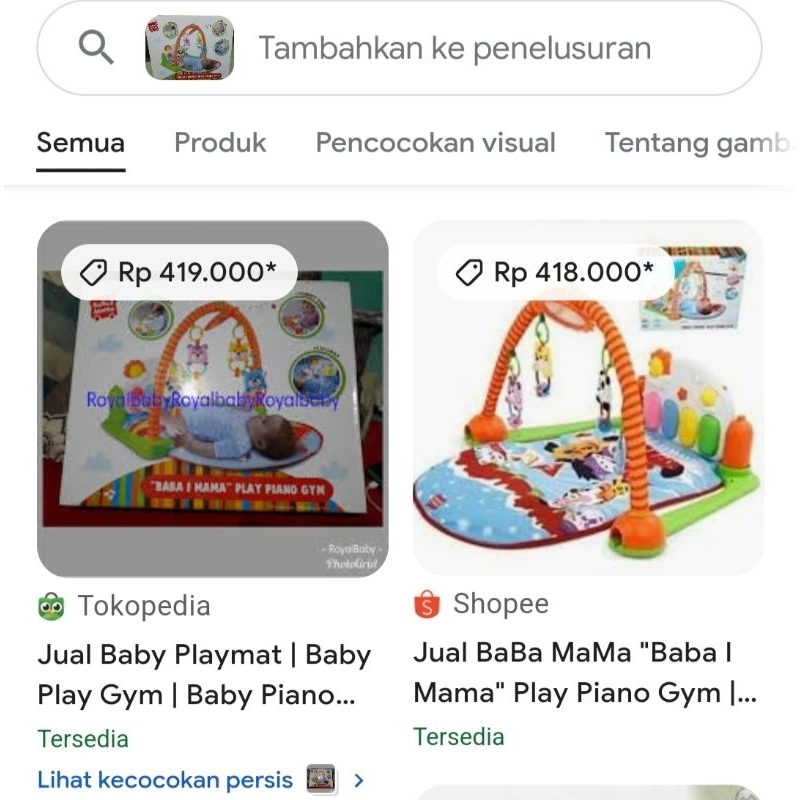Open the Tentang gambar tab
Viewport: 800px width, 800px height.
700,143
